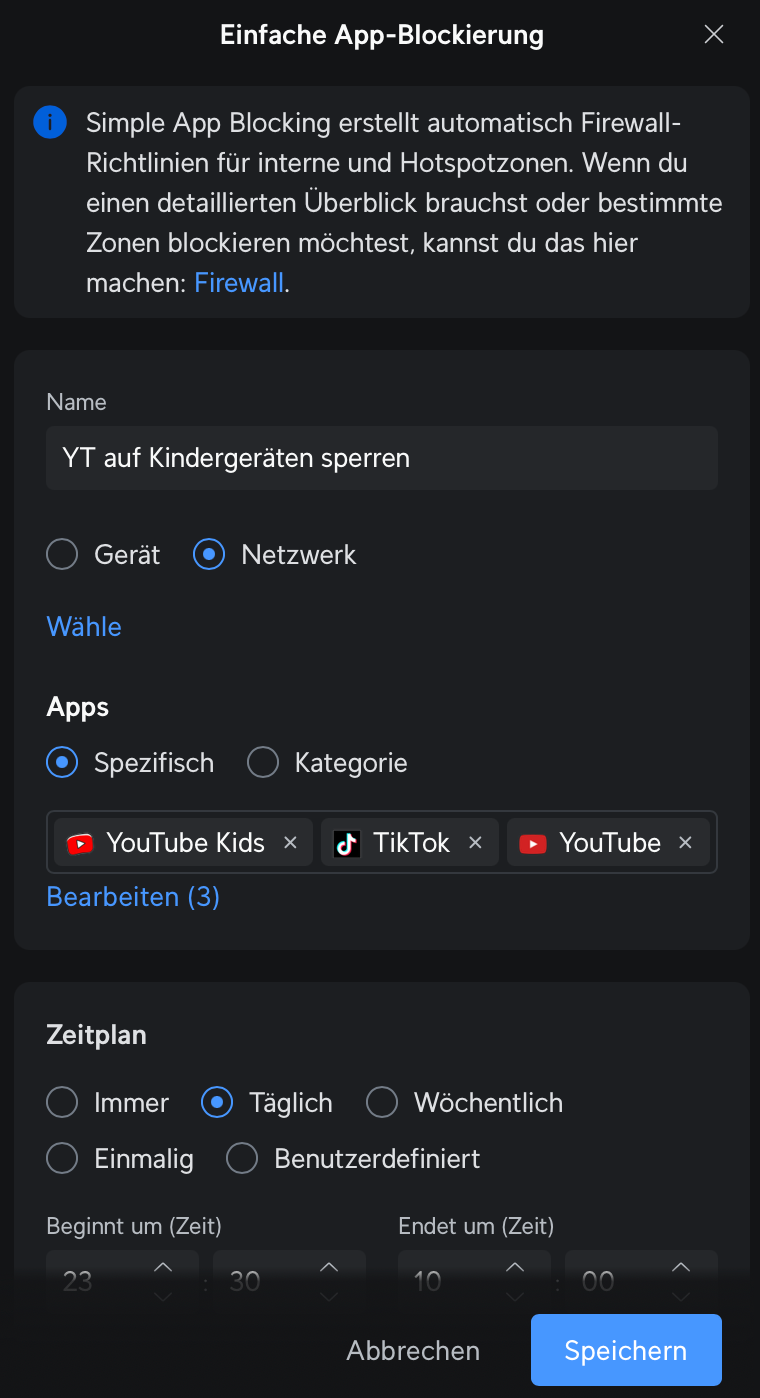Remove the YouTube Kids chip
This screenshot has width=760, height=1398.
pyautogui.click(x=291, y=843)
